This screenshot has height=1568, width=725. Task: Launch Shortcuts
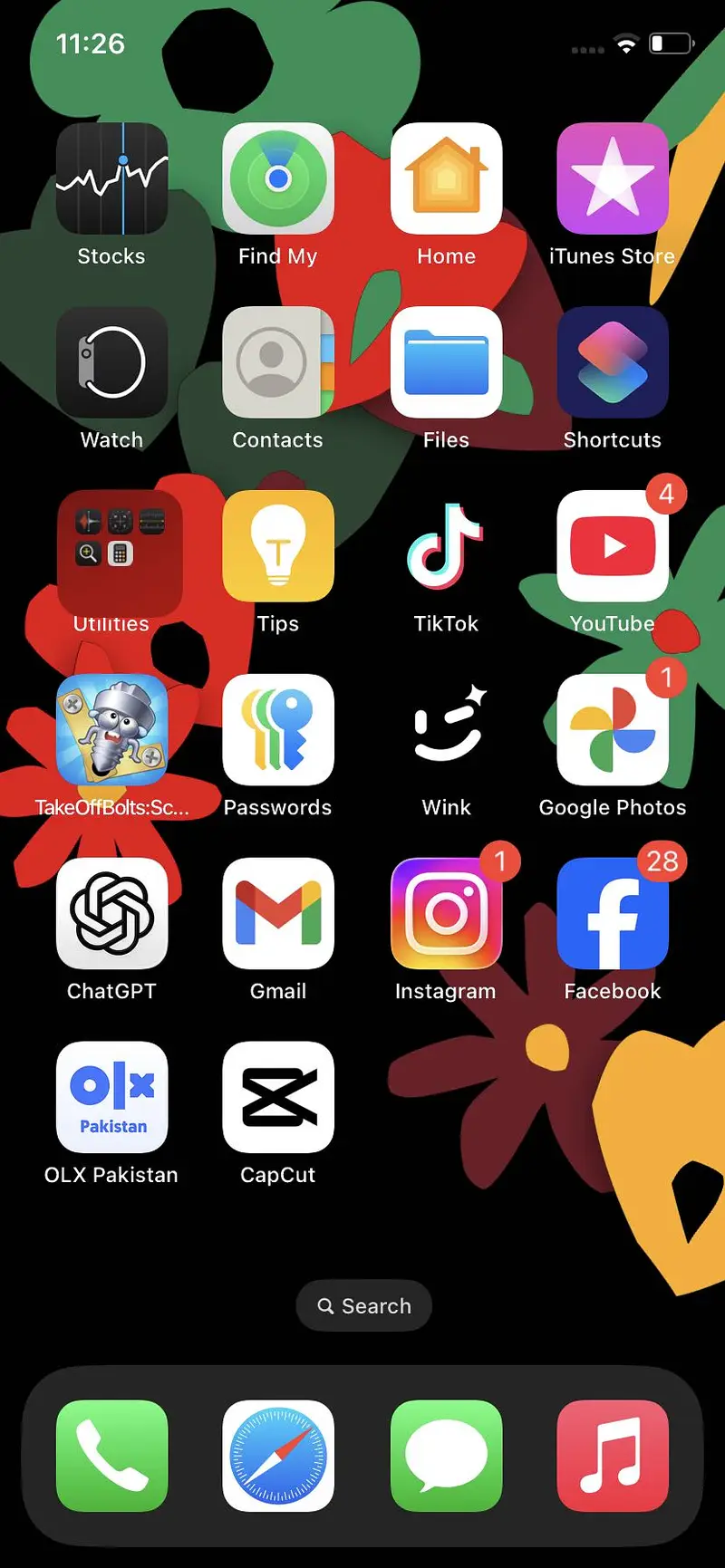pos(613,362)
